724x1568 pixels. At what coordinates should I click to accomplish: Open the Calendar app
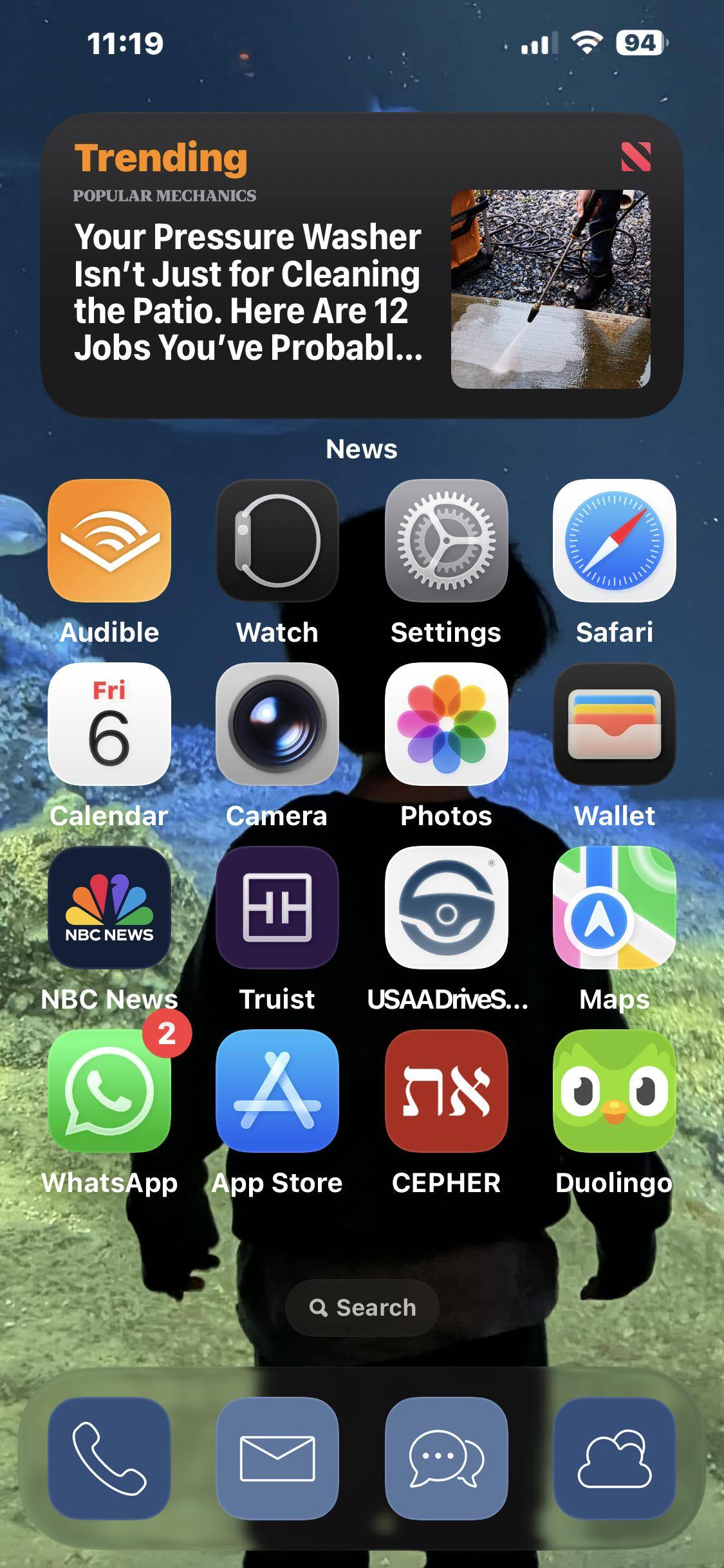pyautogui.click(x=109, y=724)
